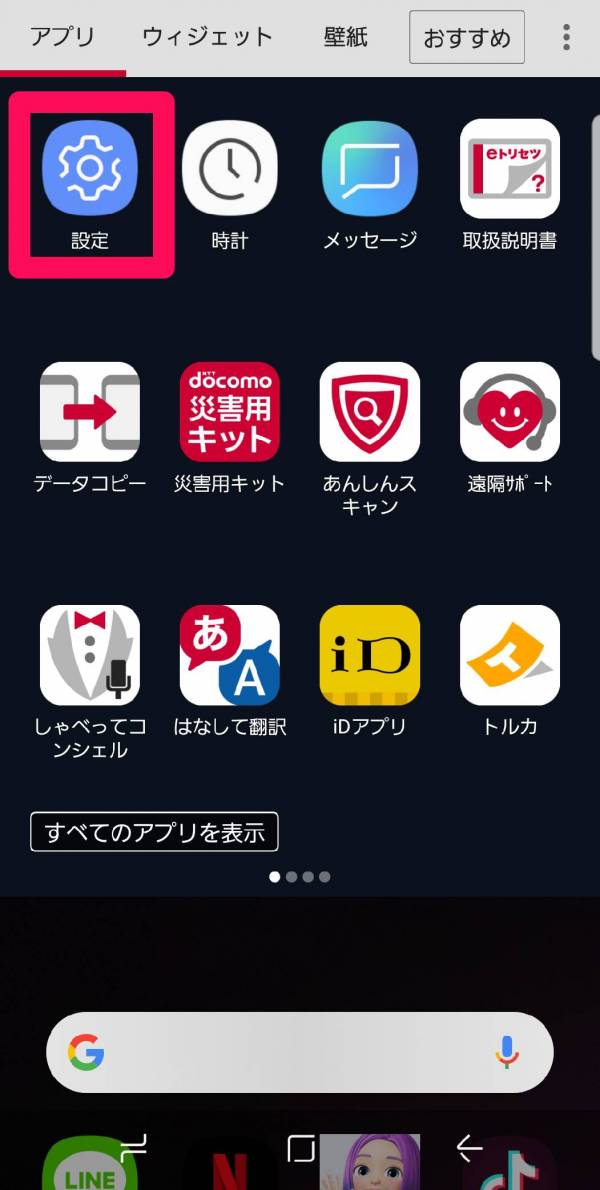Viewport: 600px width, 1190px height.
Task: Switch to the ウィジェット tab
Action: (x=207, y=38)
